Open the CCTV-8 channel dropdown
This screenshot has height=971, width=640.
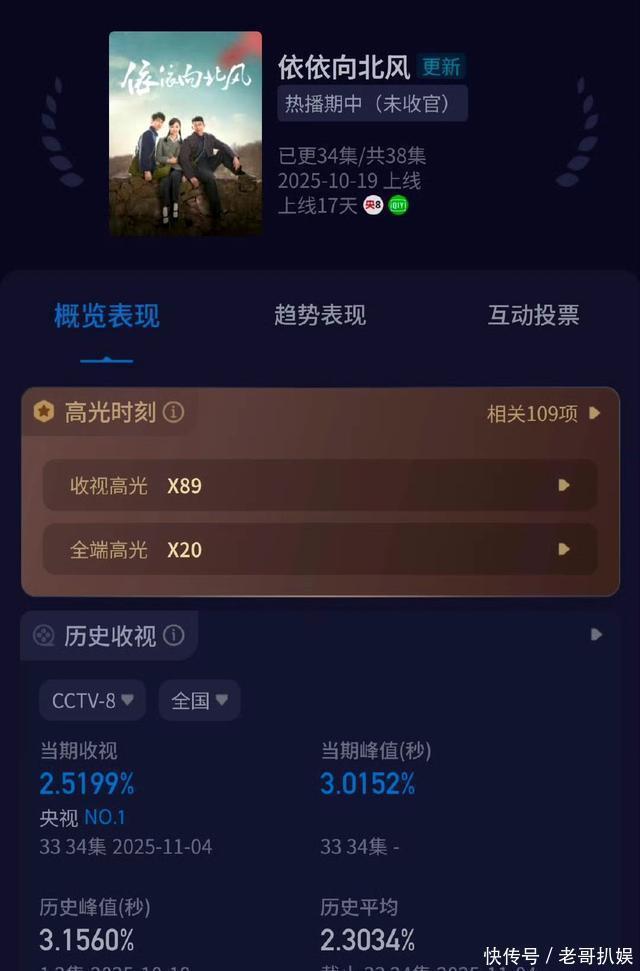92,700
